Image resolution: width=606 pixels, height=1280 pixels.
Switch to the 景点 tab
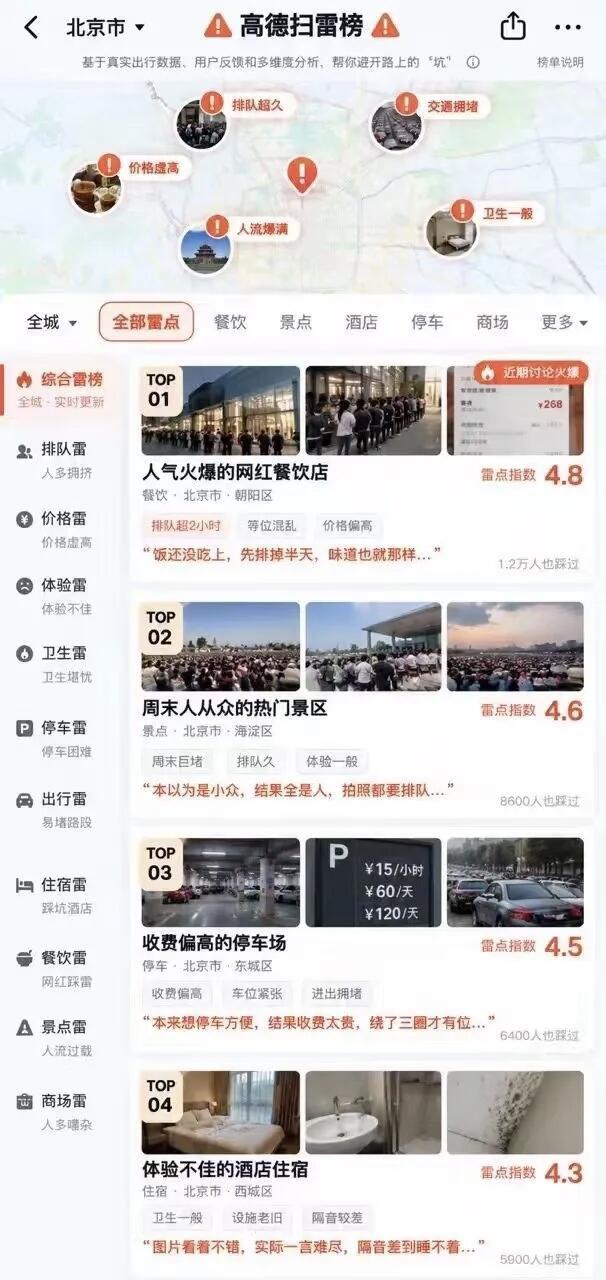coord(295,322)
